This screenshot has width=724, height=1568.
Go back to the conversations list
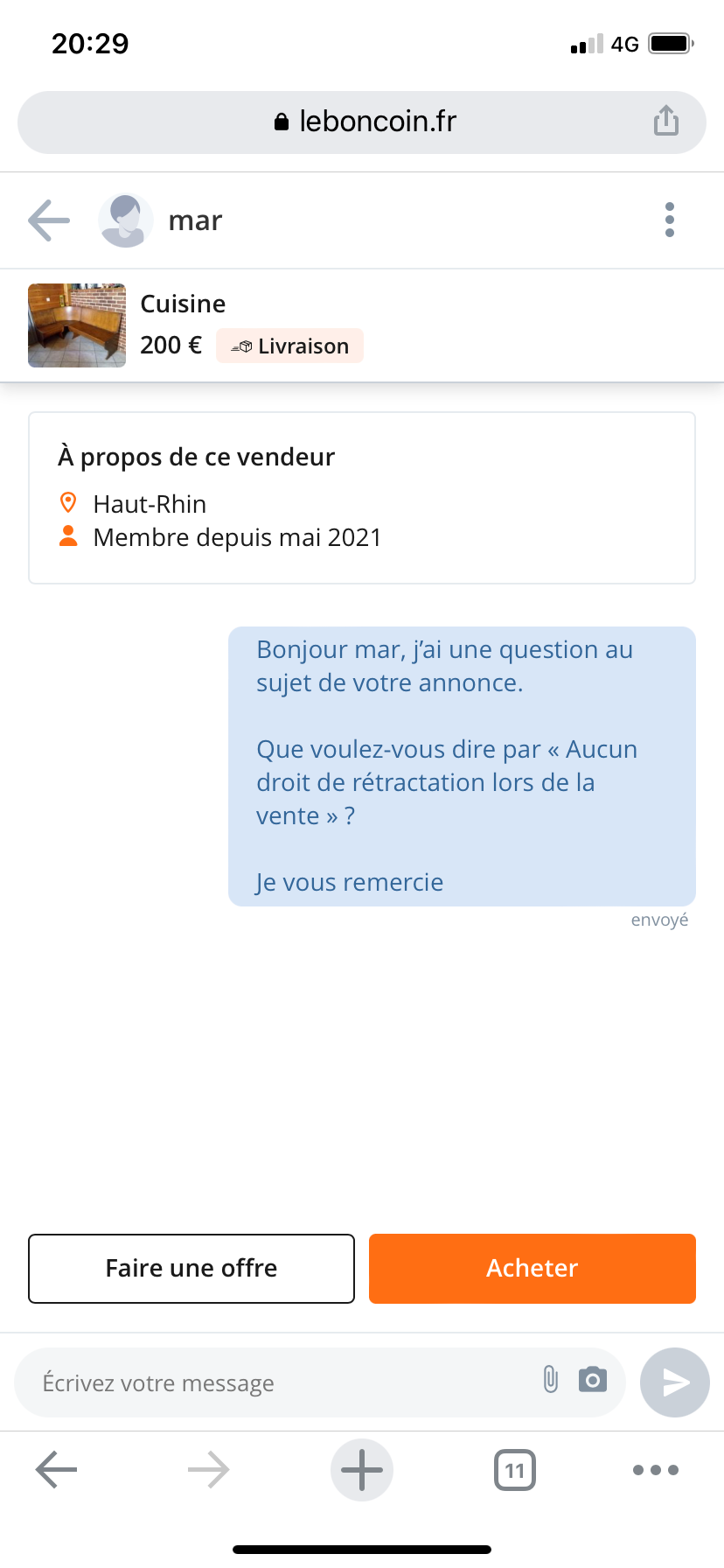49,220
